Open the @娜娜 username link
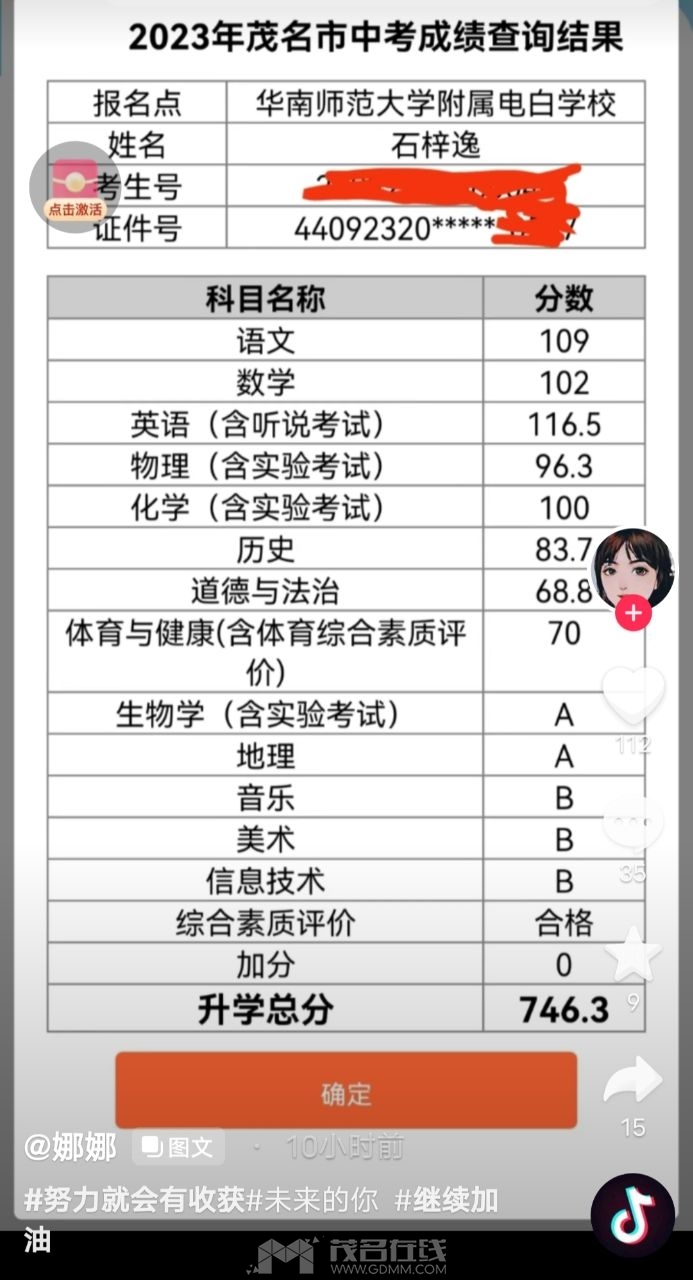Screen dimensions: 693x1280 tap(70, 1146)
